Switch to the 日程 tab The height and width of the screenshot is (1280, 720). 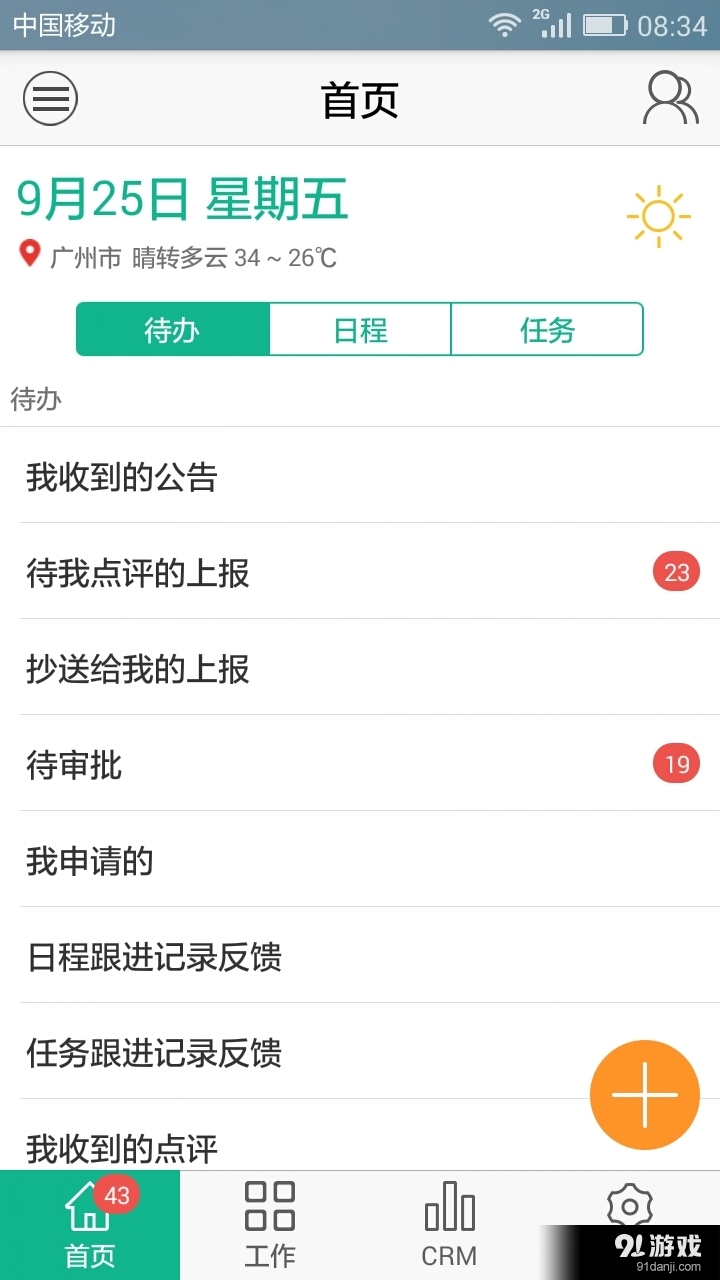tap(360, 329)
